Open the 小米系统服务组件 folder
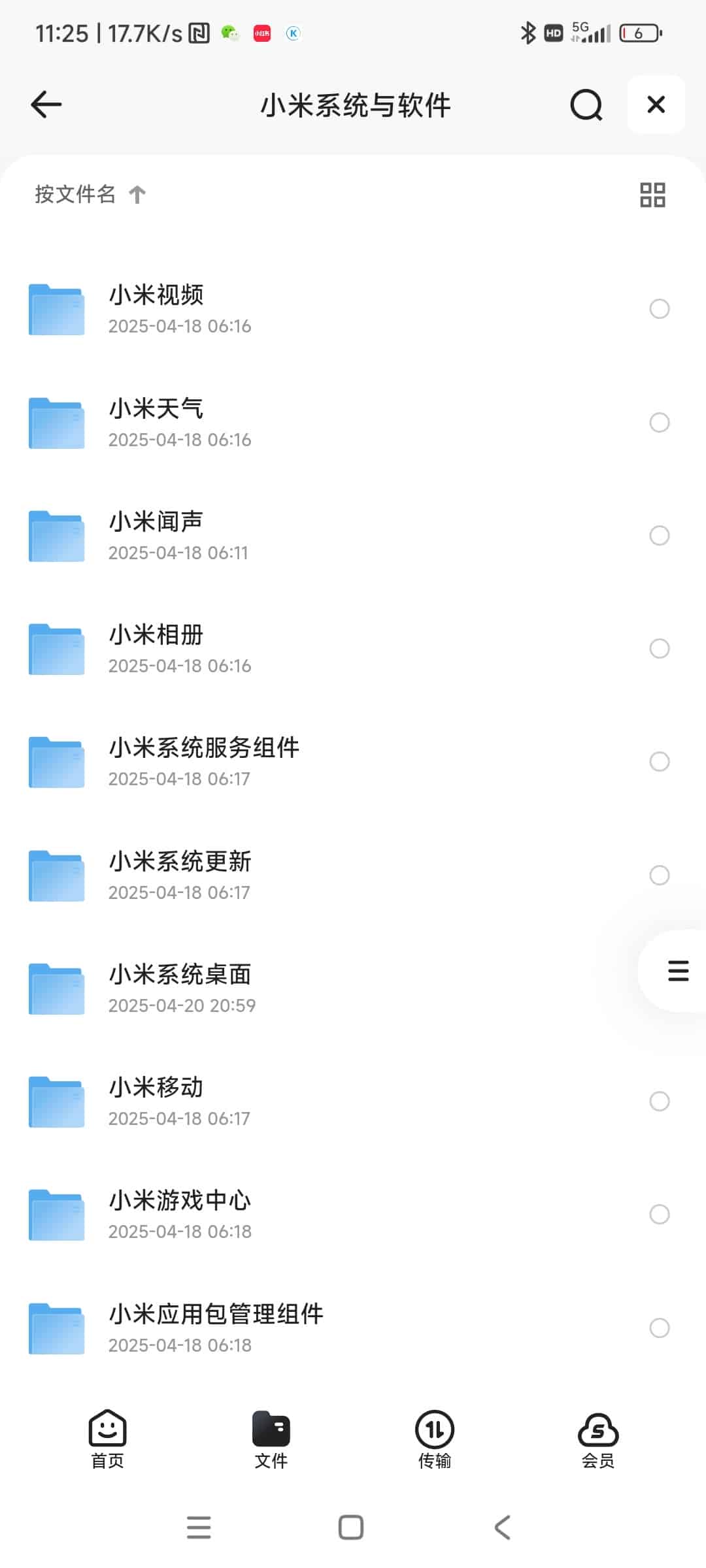Image resolution: width=706 pixels, height=1568 pixels. tap(204, 761)
